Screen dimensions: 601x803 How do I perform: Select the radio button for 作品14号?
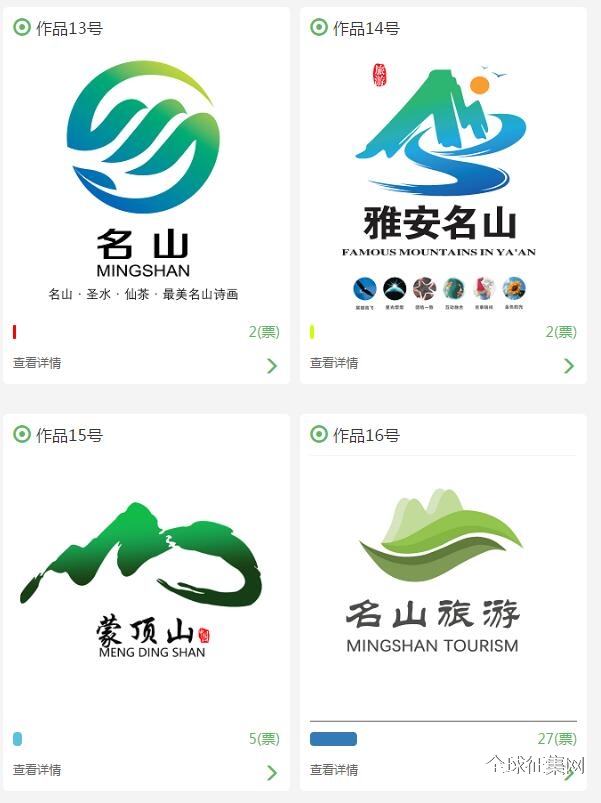pyautogui.click(x=319, y=28)
